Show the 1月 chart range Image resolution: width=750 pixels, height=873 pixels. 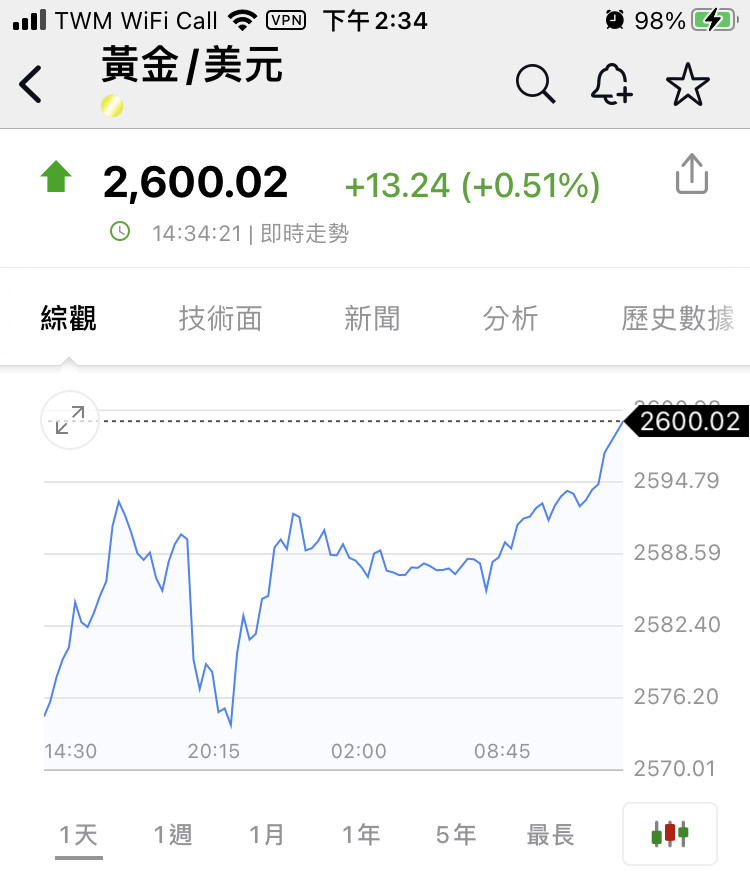pos(267,834)
